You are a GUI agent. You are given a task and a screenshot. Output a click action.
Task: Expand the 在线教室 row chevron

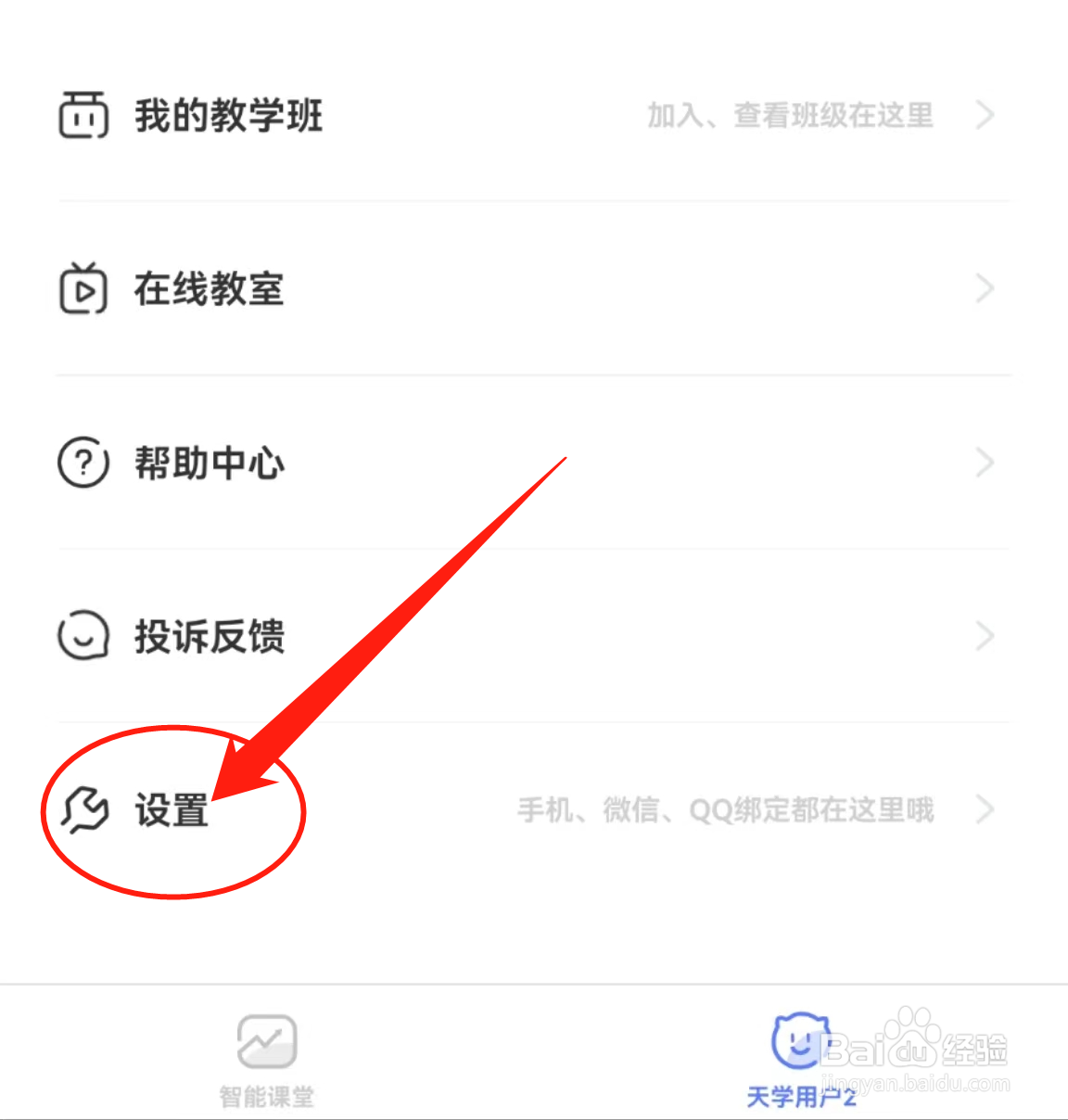click(985, 289)
